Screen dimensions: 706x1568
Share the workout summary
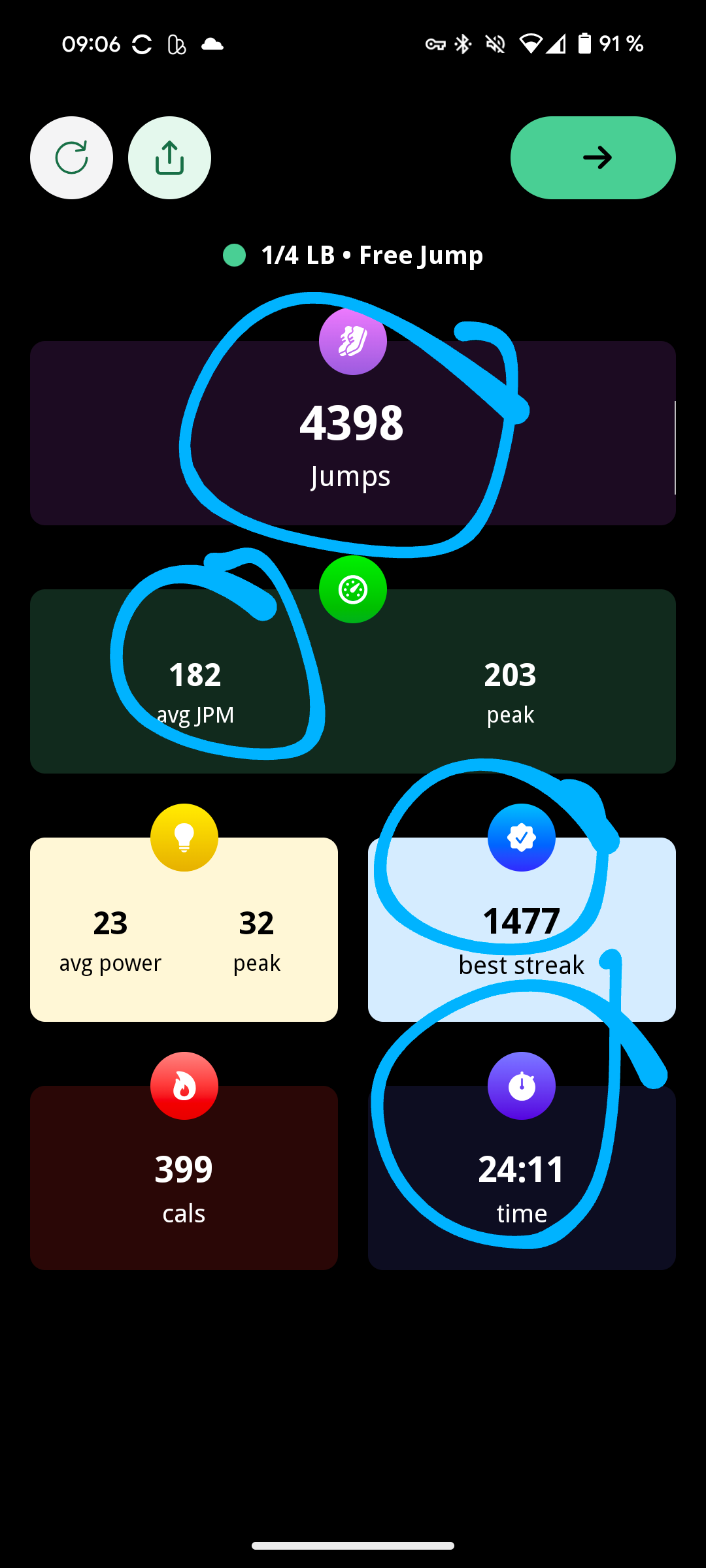[169, 157]
